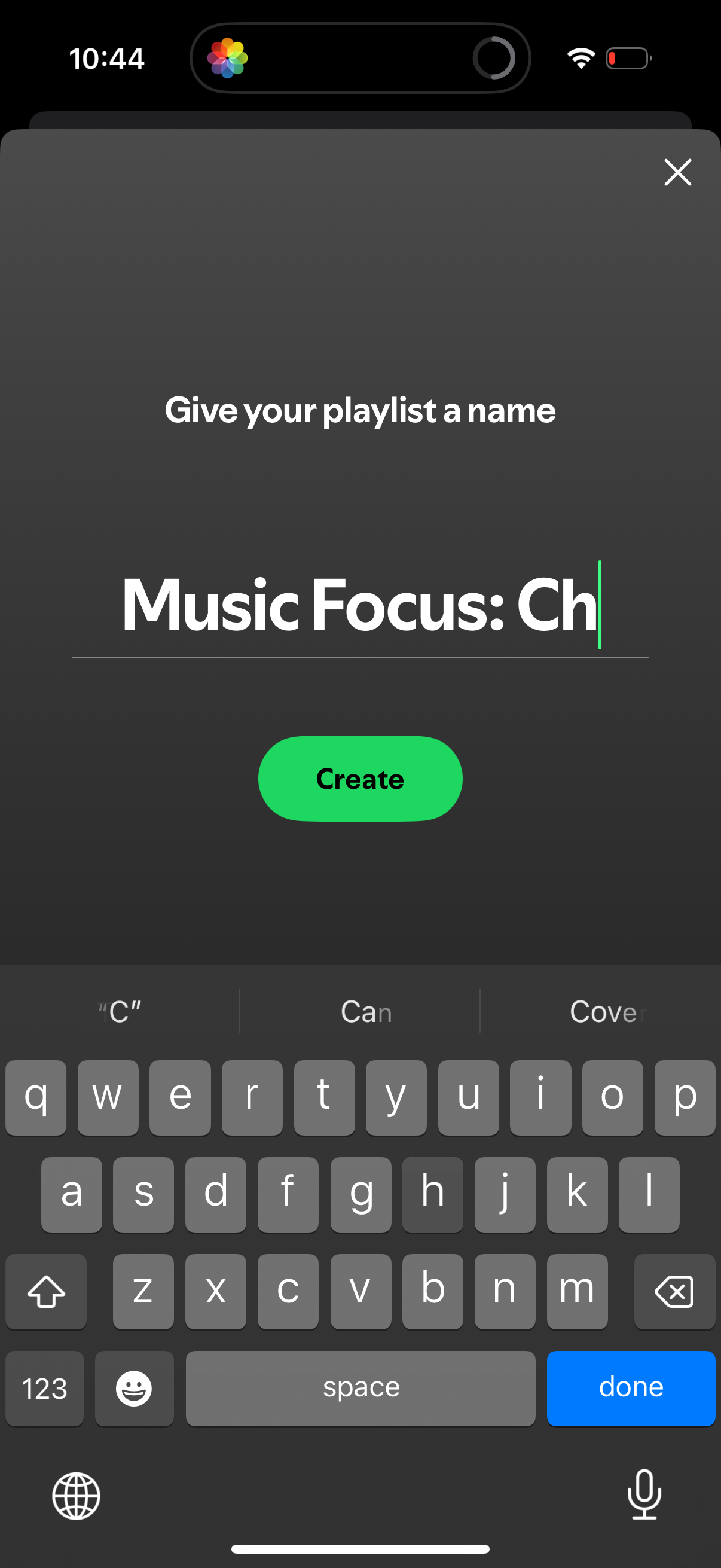Tap the time in the status bar

click(x=106, y=58)
